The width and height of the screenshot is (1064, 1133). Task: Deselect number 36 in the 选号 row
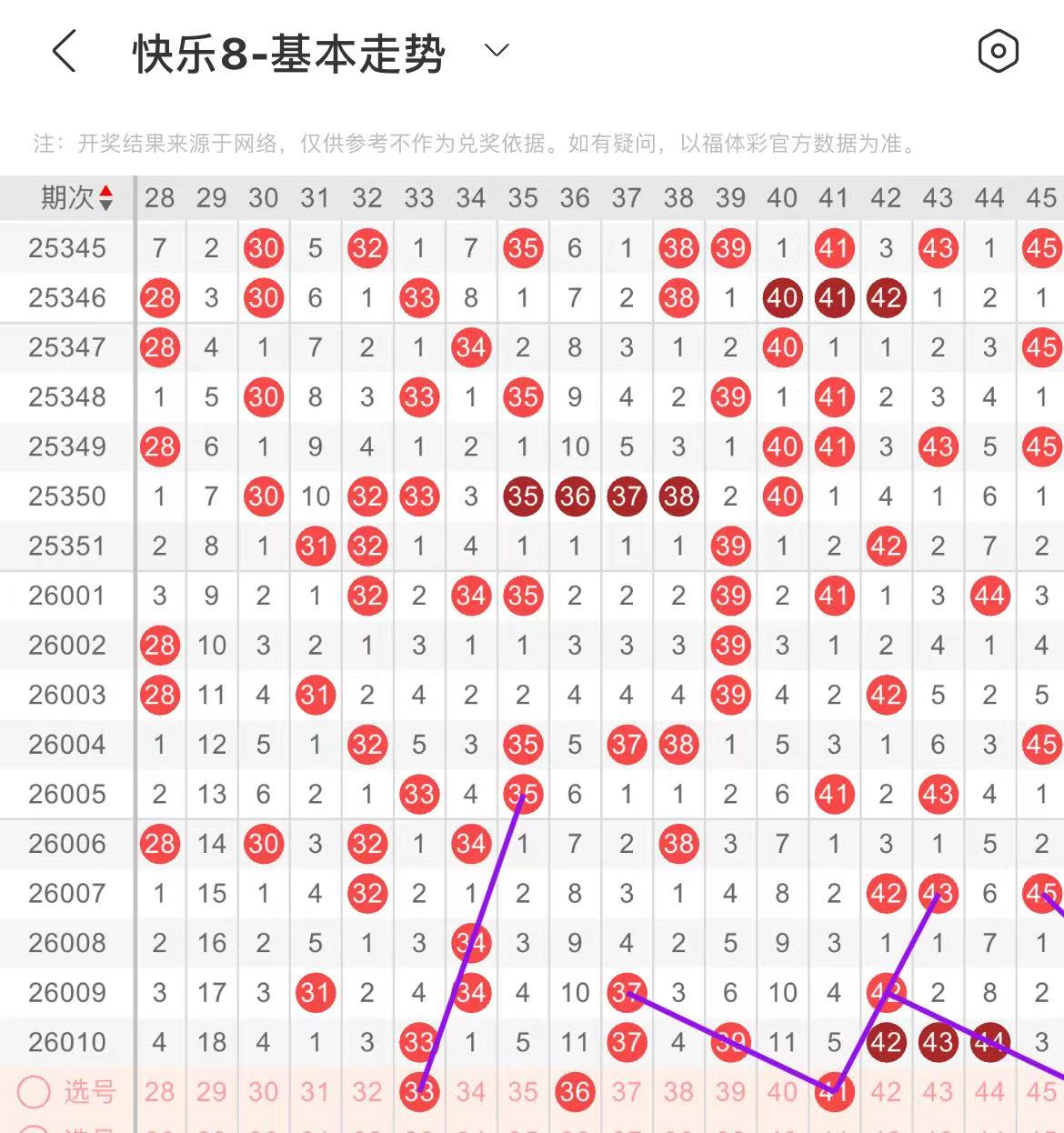(x=575, y=1091)
